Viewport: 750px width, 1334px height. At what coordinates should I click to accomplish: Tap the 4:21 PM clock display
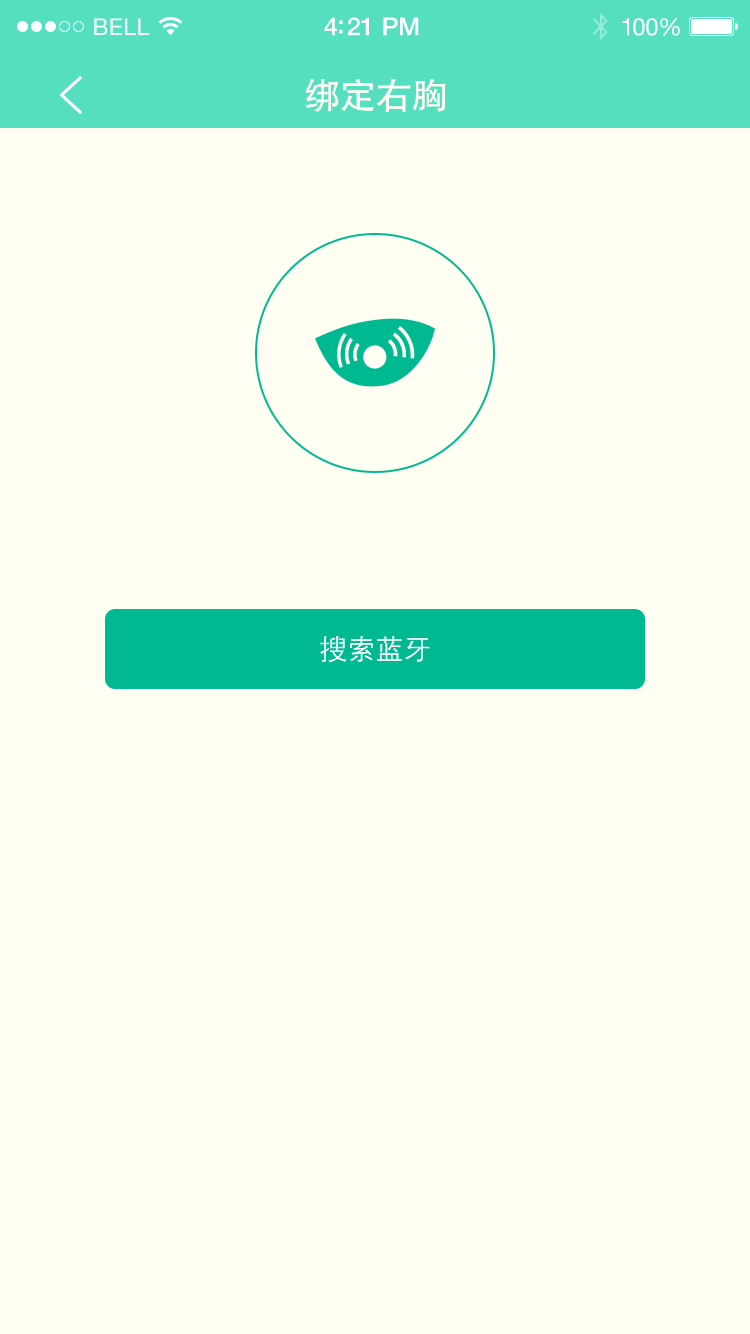(x=372, y=27)
